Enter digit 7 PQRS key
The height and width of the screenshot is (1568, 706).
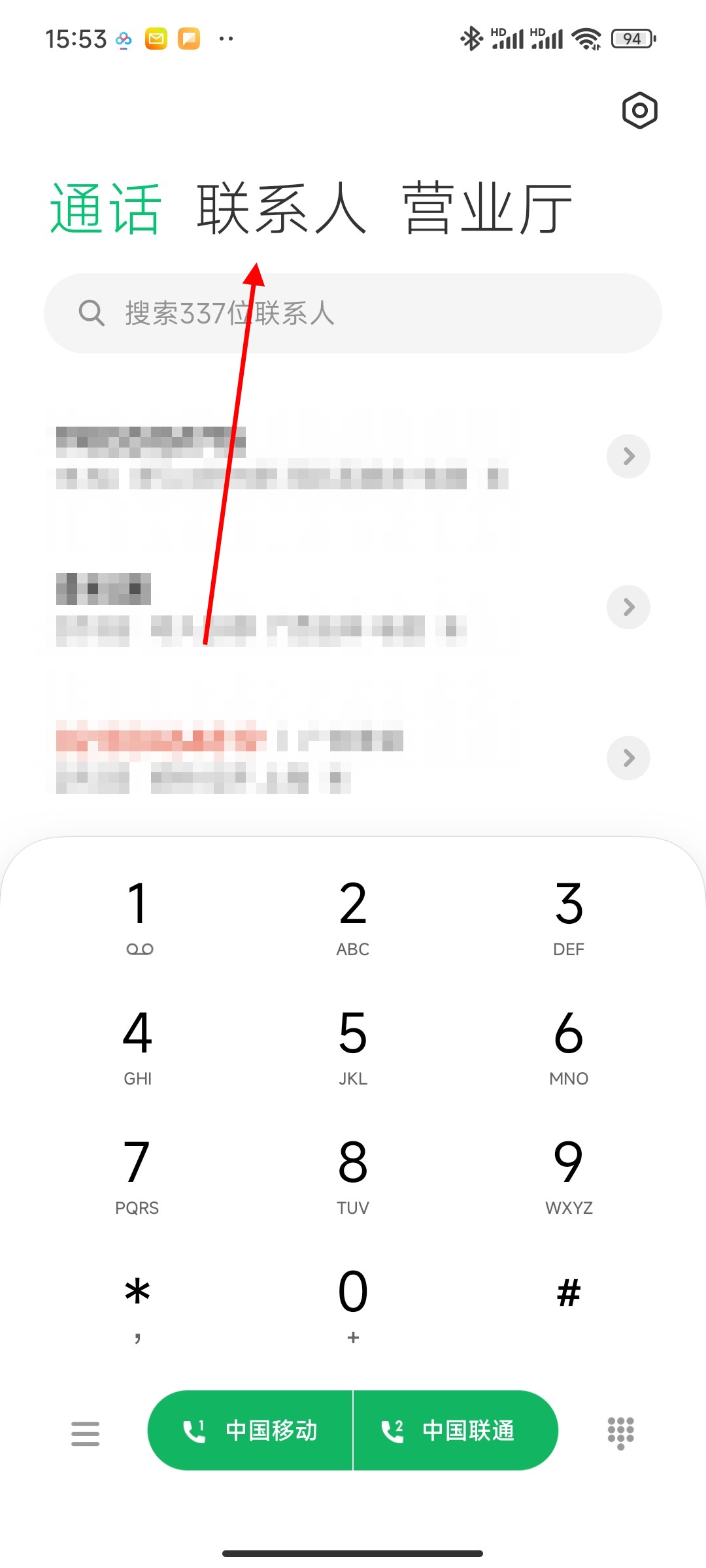point(137,1173)
